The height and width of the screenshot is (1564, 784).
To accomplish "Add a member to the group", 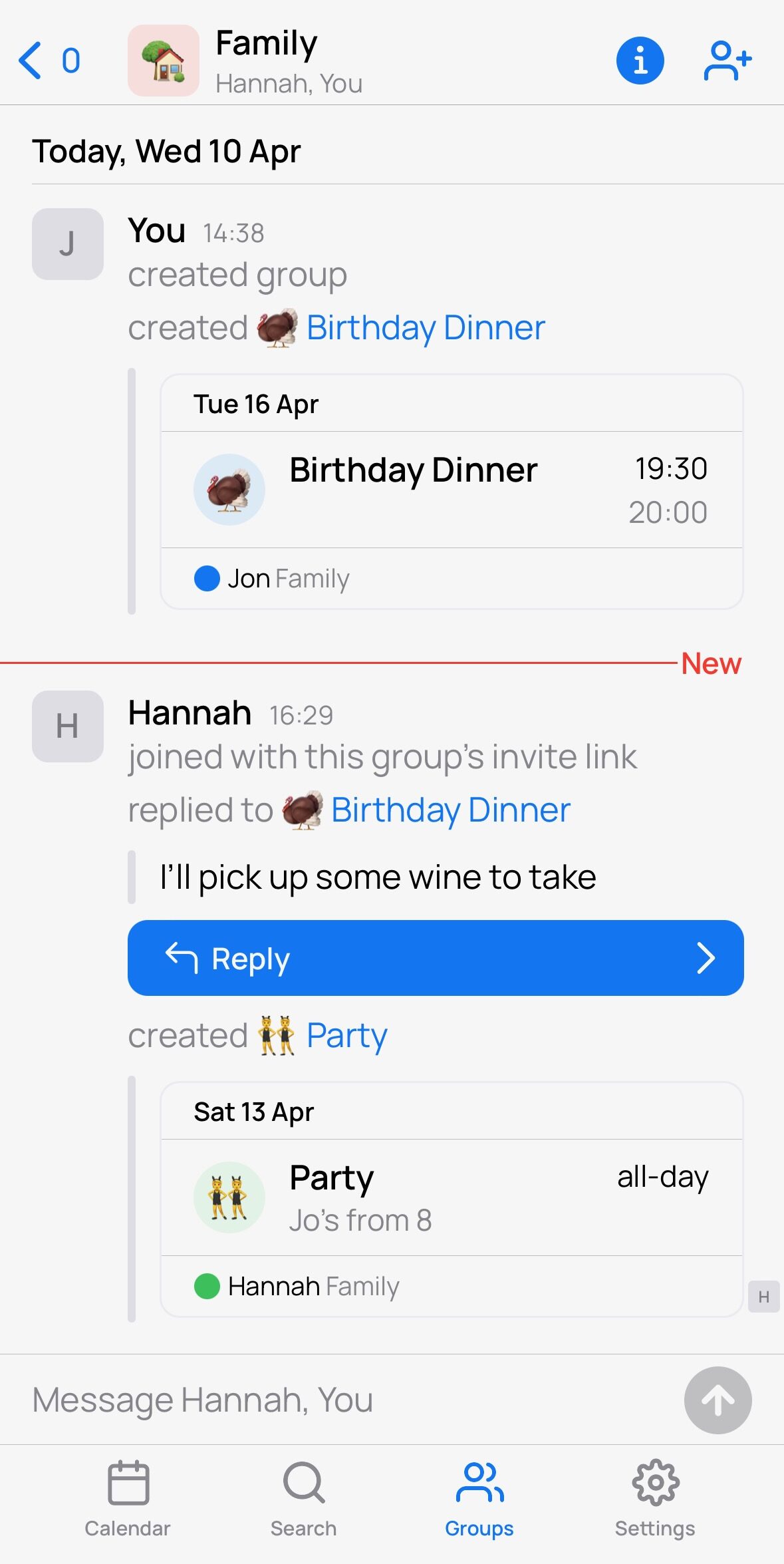I will point(727,61).
